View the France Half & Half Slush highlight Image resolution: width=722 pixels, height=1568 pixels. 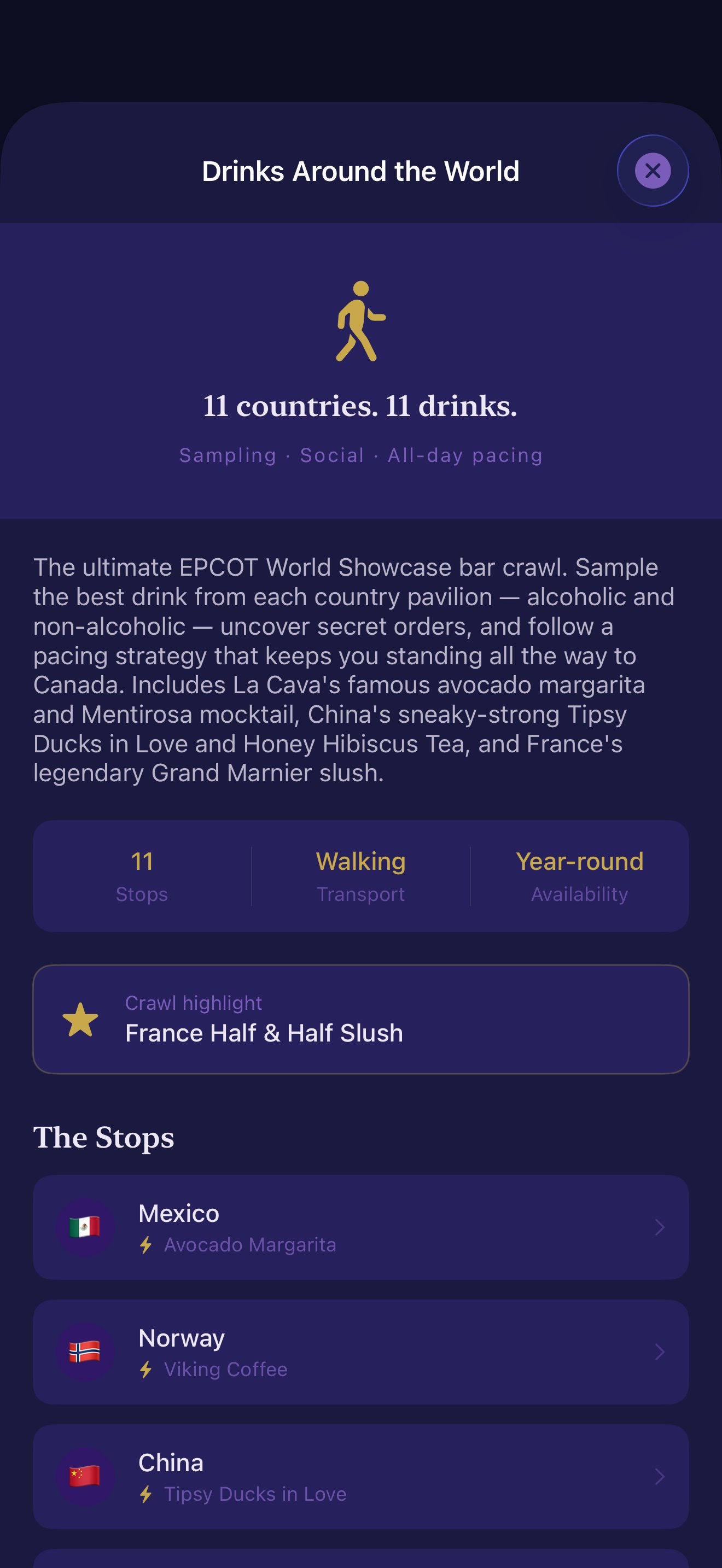point(360,1020)
